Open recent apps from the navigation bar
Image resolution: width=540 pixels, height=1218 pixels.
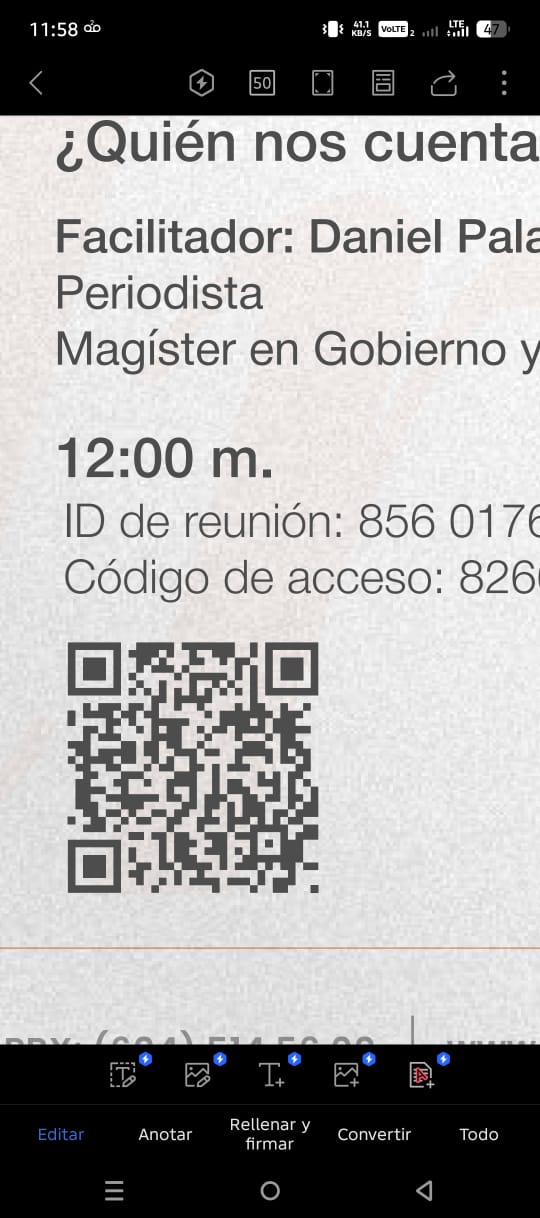(115, 1190)
